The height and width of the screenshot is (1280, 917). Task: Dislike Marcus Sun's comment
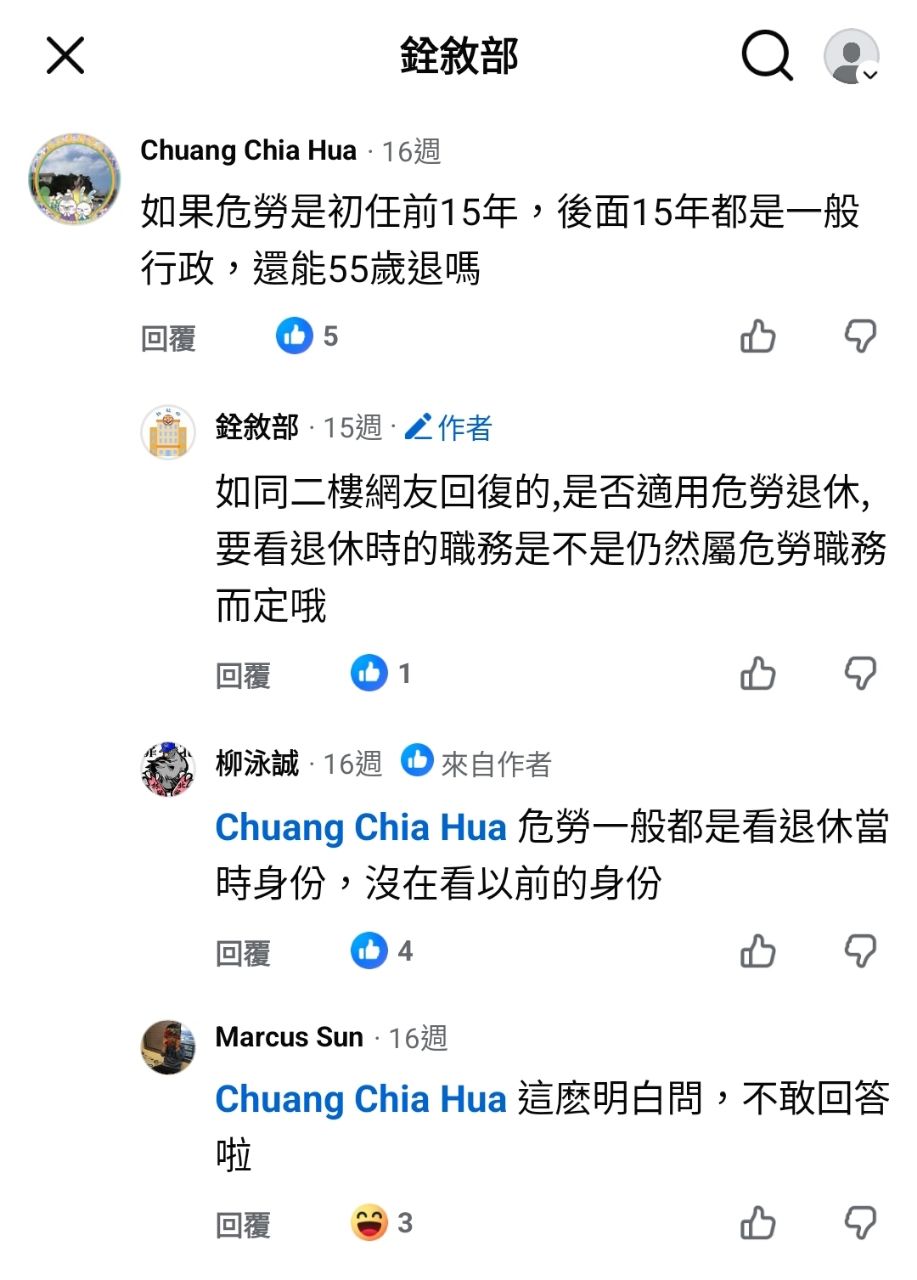pyautogui.click(x=860, y=1223)
